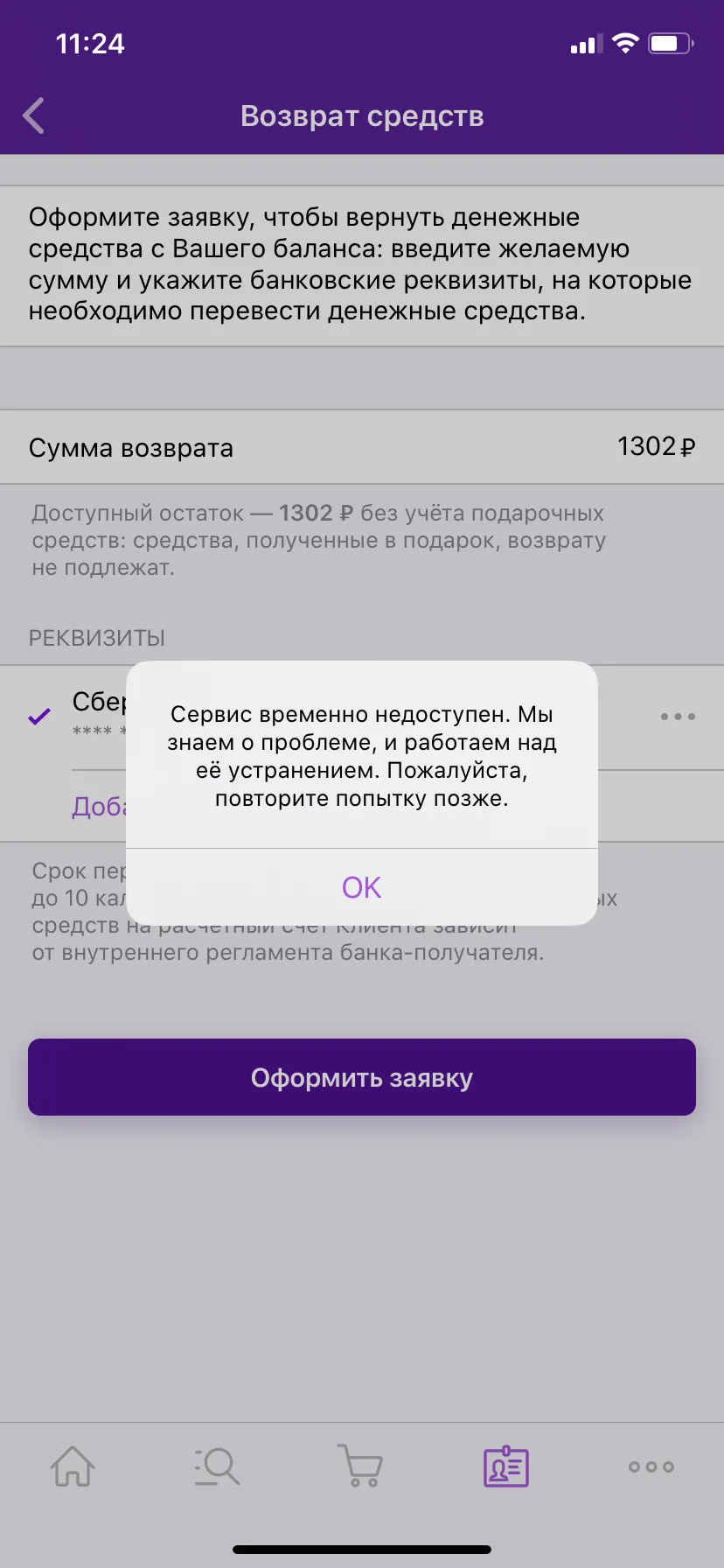Open the shopping cart tab
The width and height of the screenshot is (724, 1568).
(x=360, y=1466)
